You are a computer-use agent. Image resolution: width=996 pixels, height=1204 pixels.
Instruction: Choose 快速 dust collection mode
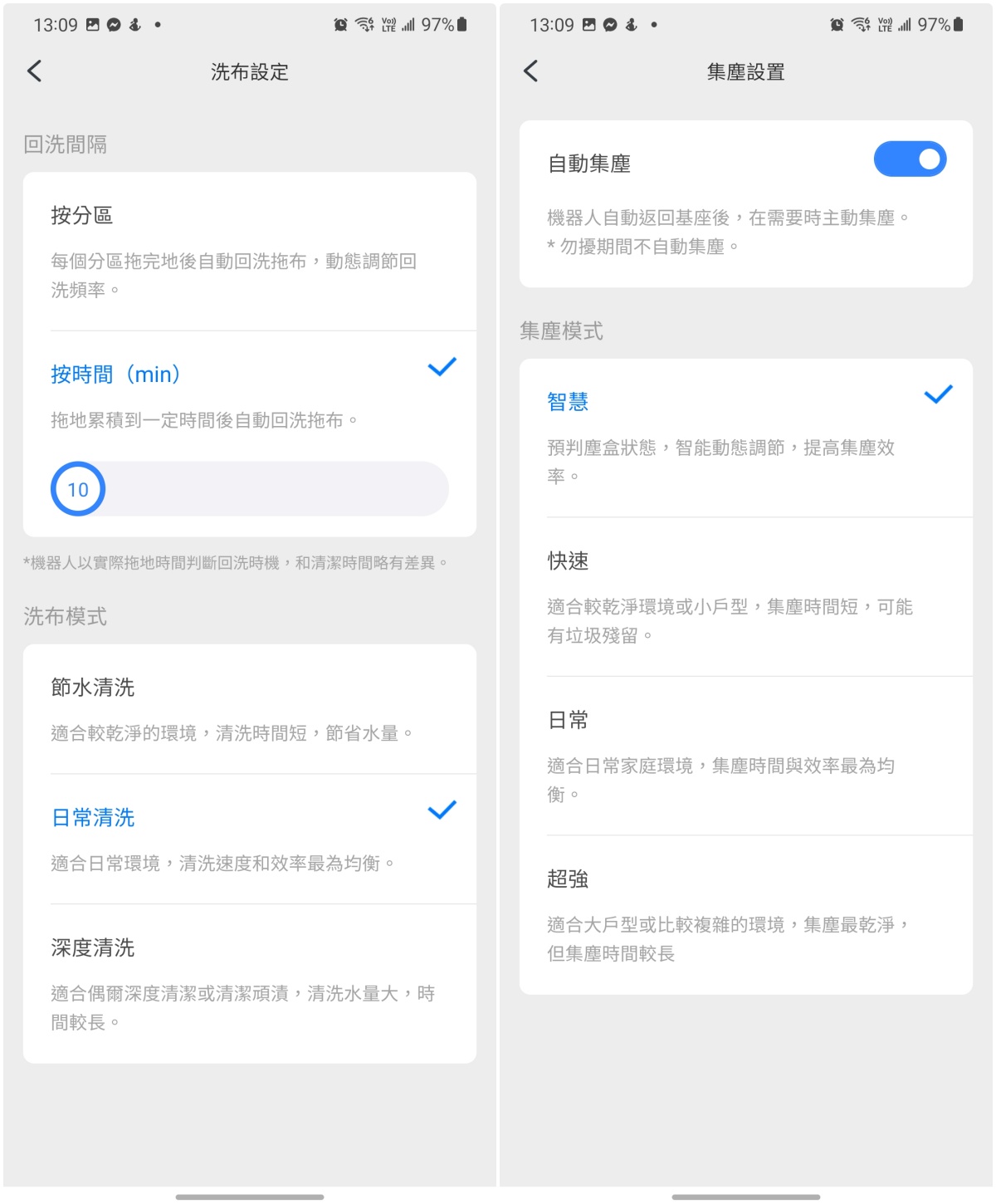pyautogui.click(x=745, y=596)
